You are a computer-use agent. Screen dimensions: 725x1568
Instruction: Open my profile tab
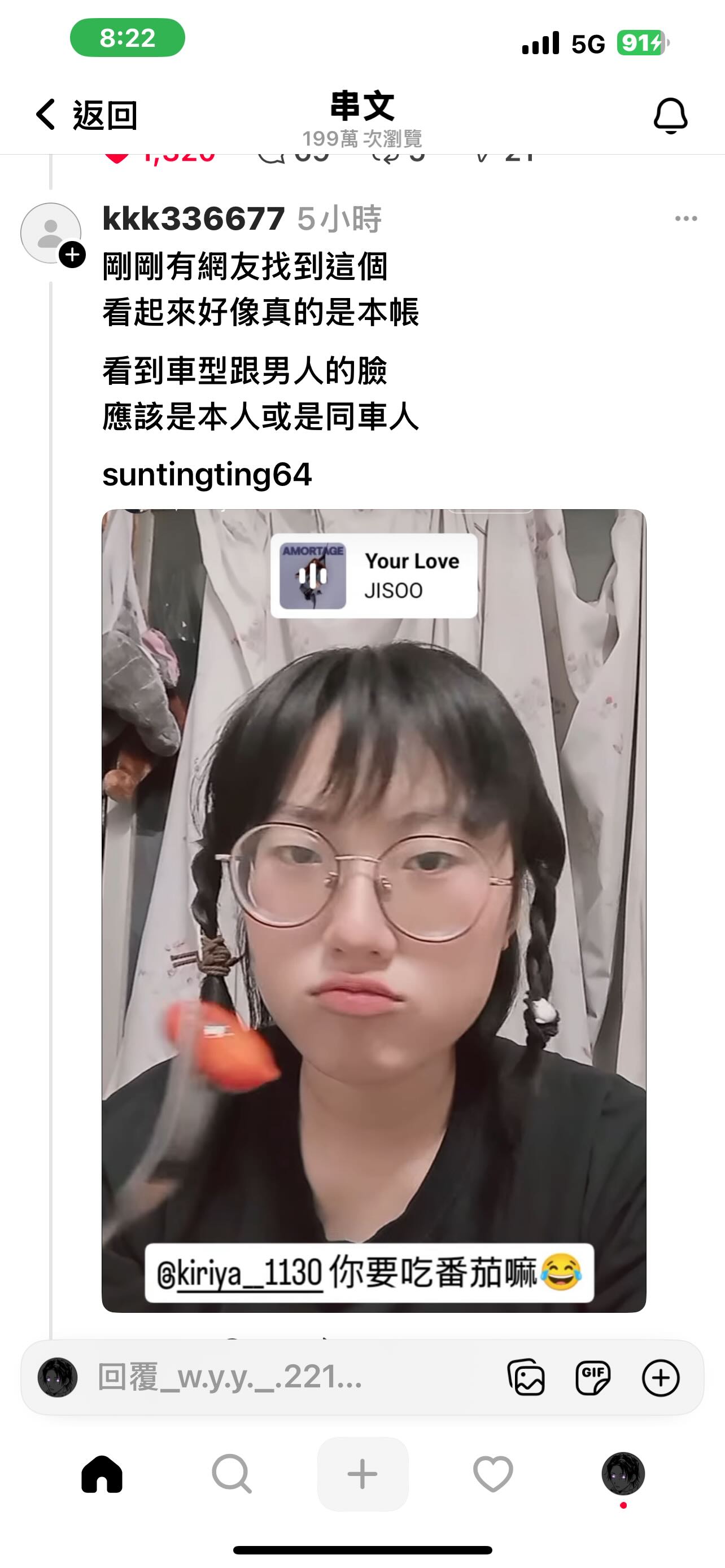(x=623, y=1474)
